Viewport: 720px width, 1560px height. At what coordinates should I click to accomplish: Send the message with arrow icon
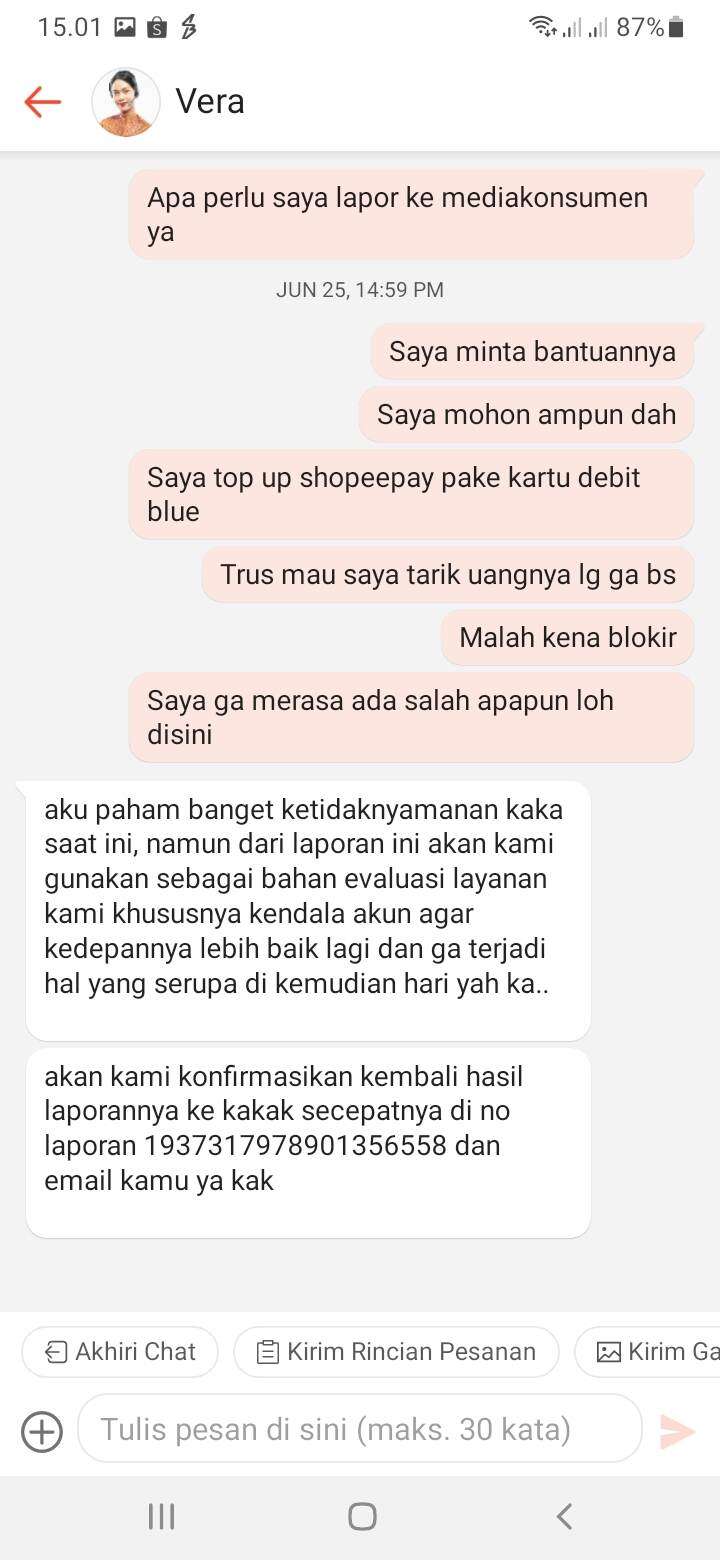[x=678, y=1431]
